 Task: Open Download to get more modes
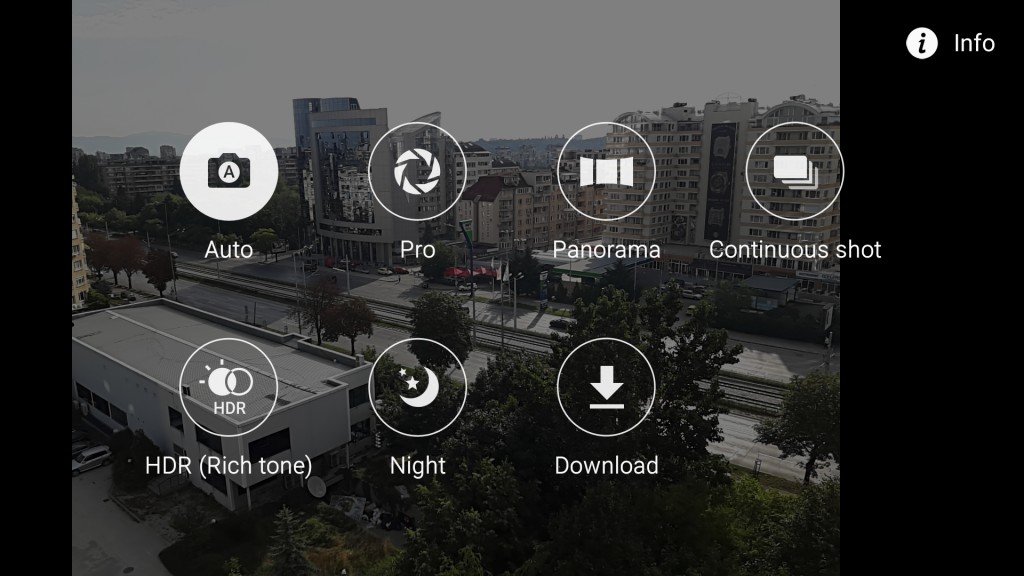(x=606, y=387)
